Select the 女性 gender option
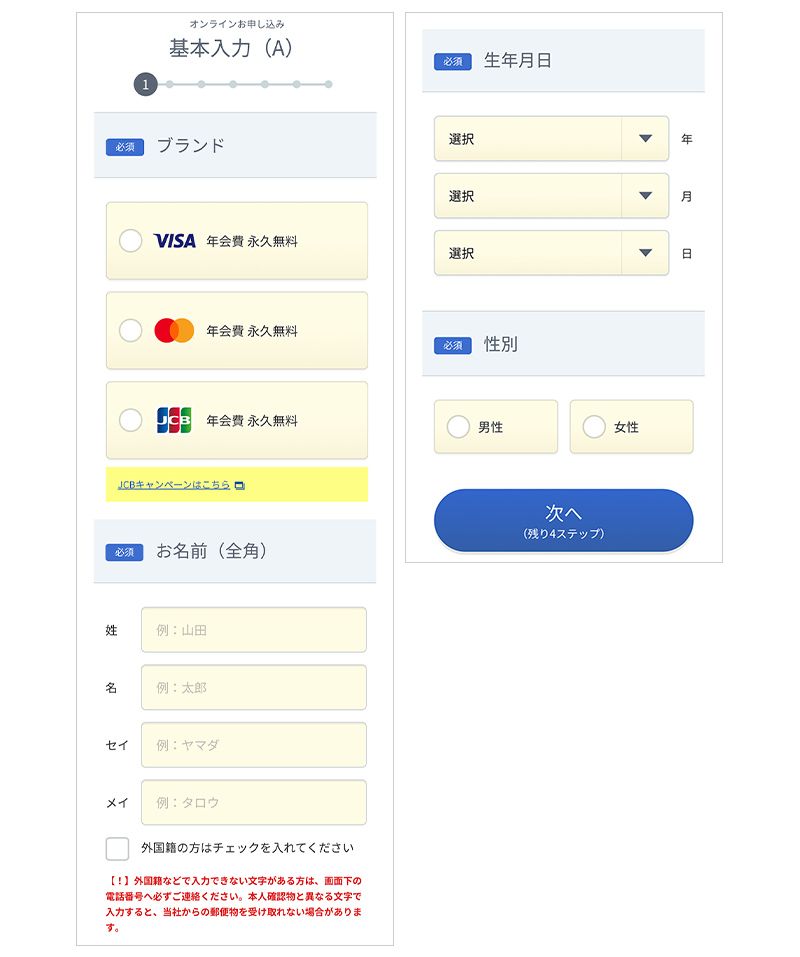This screenshot has width=800, height=957. point(593,427)
